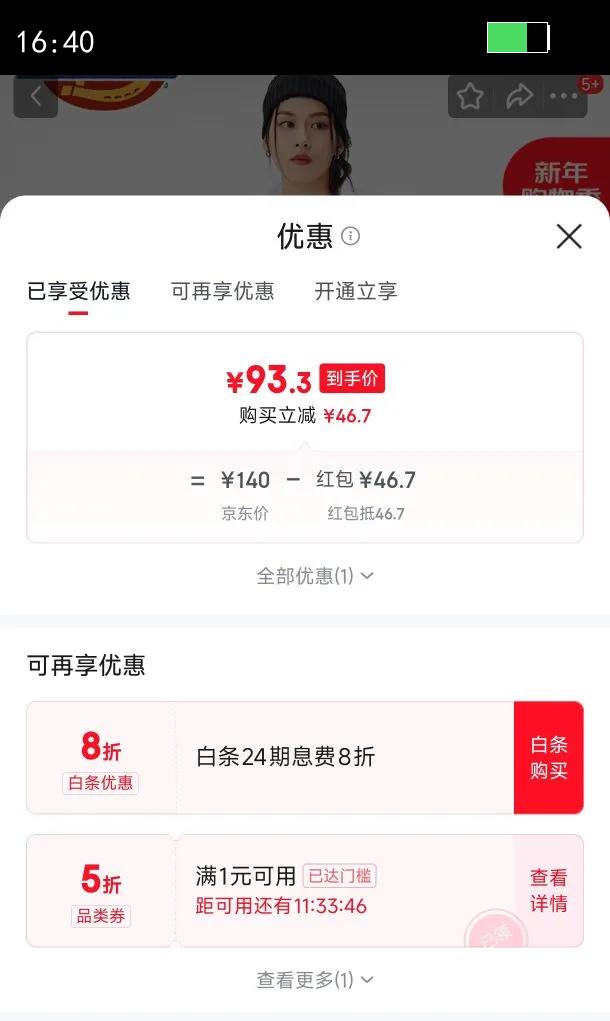The width and height of the screenshot is (610, 1021).
Task: Favorite this product with the star icon
Action: coord(470,96)
